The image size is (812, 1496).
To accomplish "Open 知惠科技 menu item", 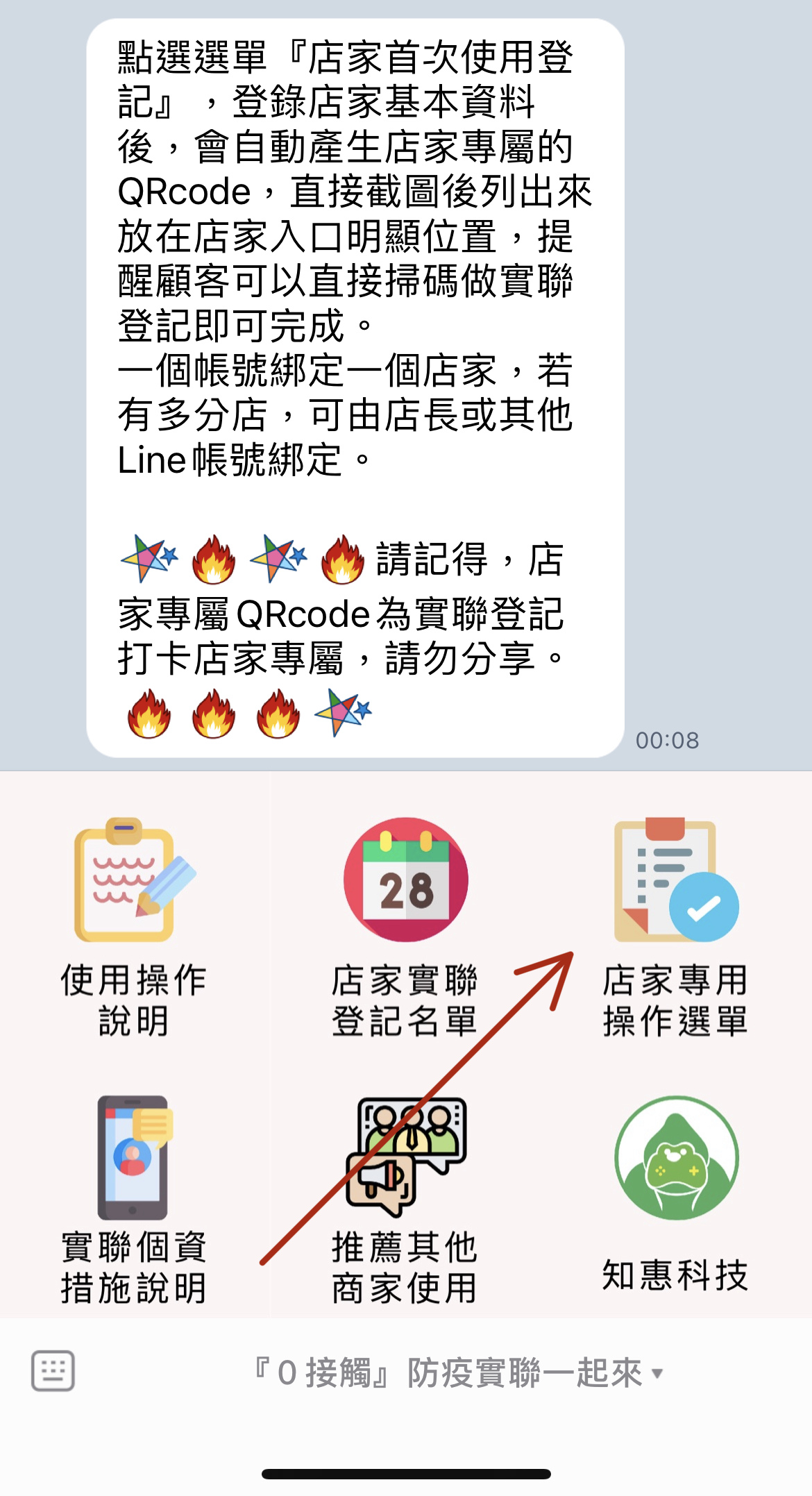I will pos(676,1200).
